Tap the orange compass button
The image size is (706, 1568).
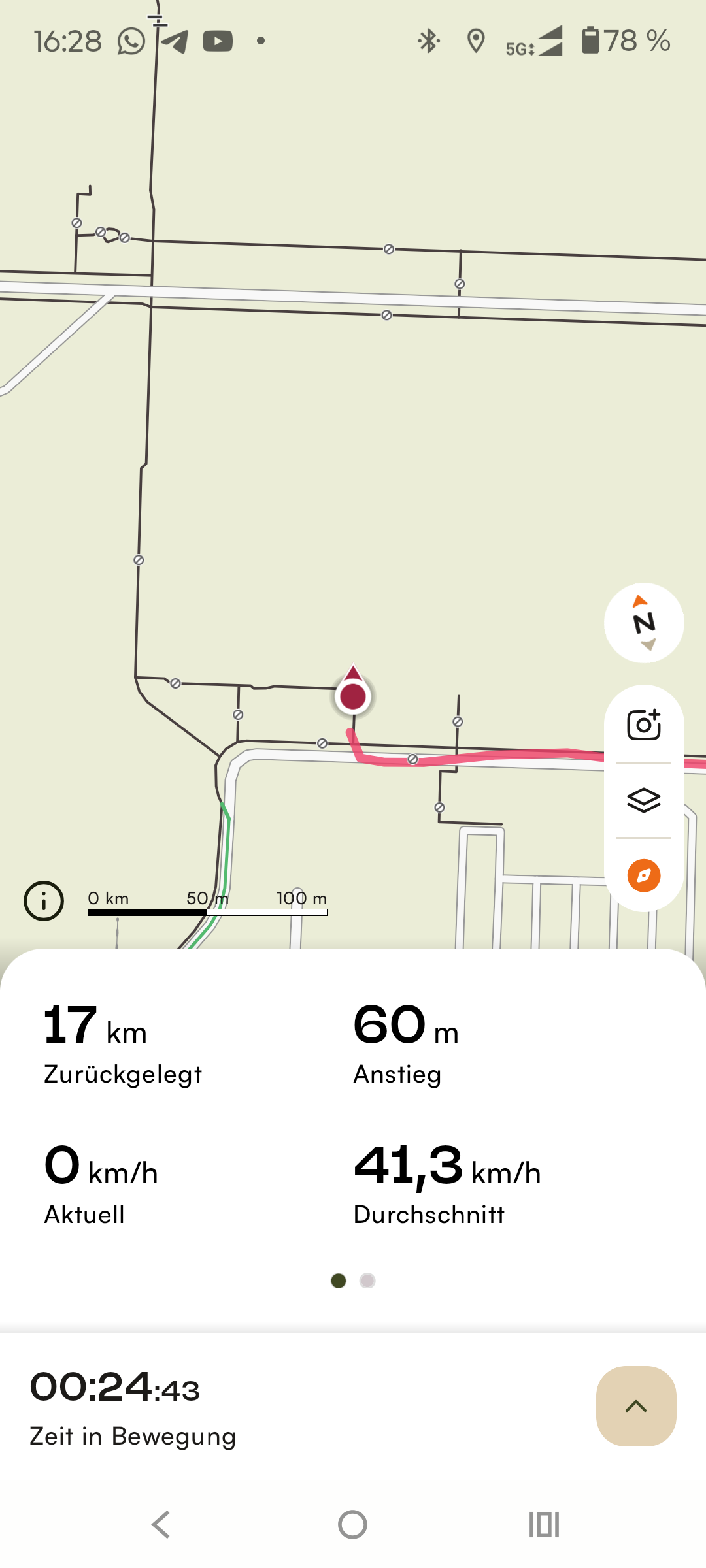coord(644,875)
